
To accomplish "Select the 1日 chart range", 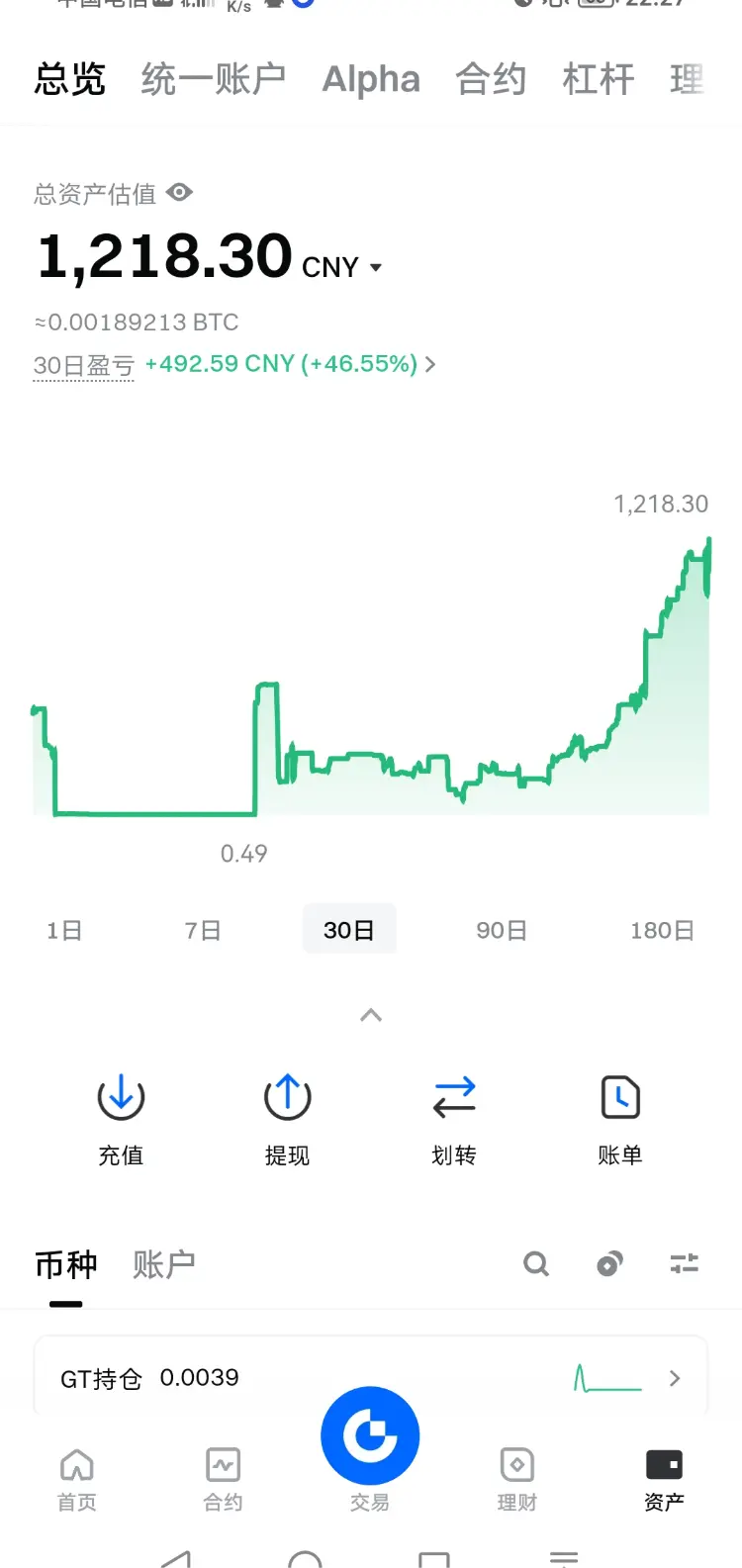I will coord(64,930).
